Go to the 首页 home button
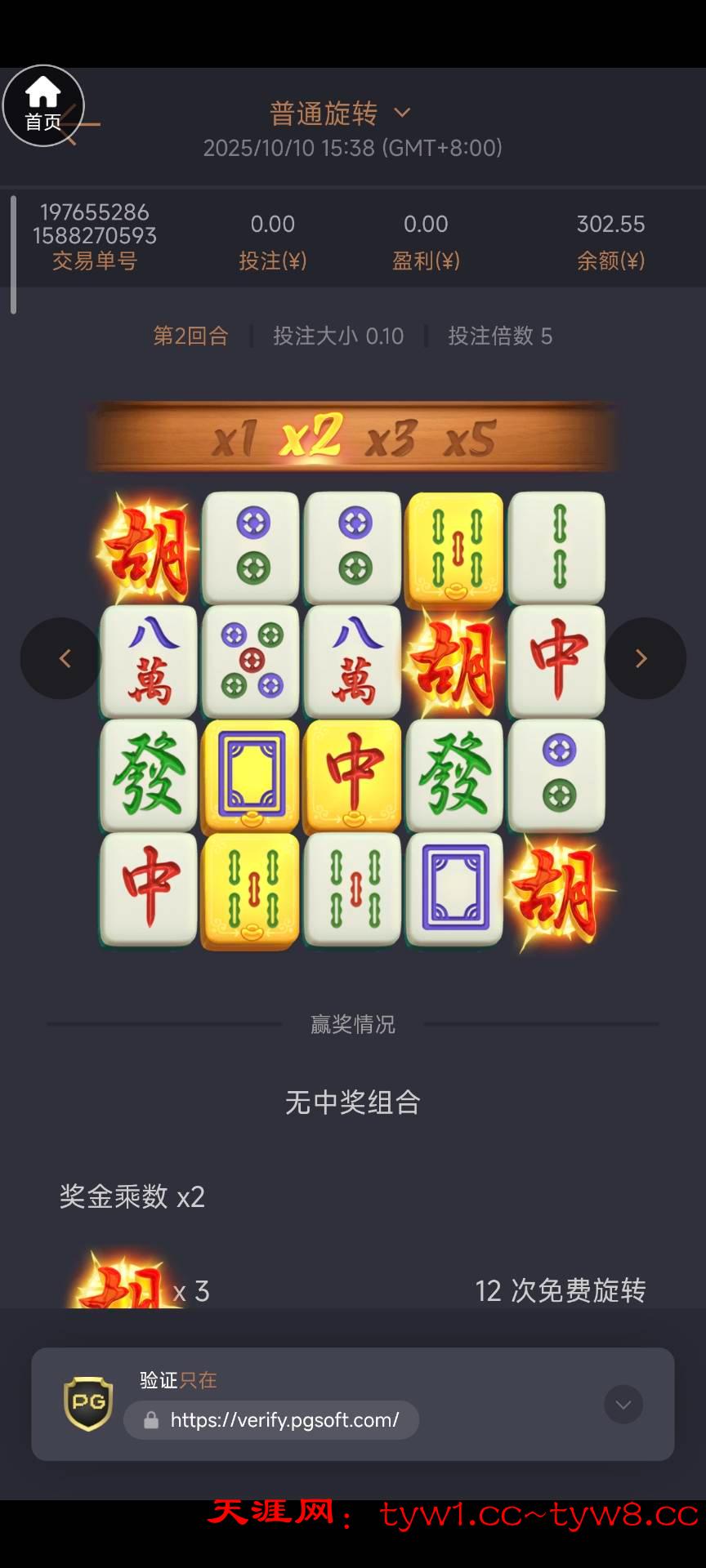This screenshot has height=1568, width=706. (x=42, y=106)
